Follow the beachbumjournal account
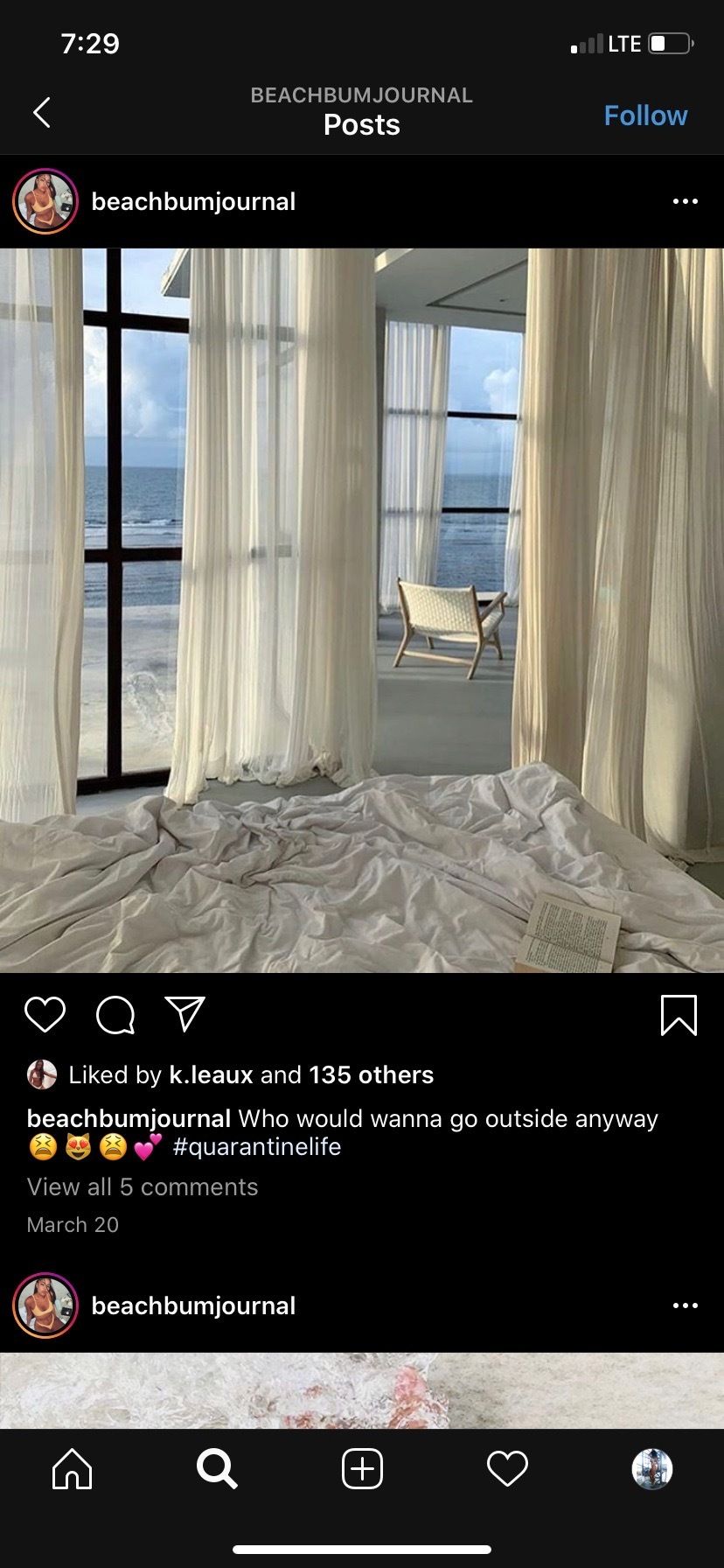724x1568 pixels. [x=645, y=115]
